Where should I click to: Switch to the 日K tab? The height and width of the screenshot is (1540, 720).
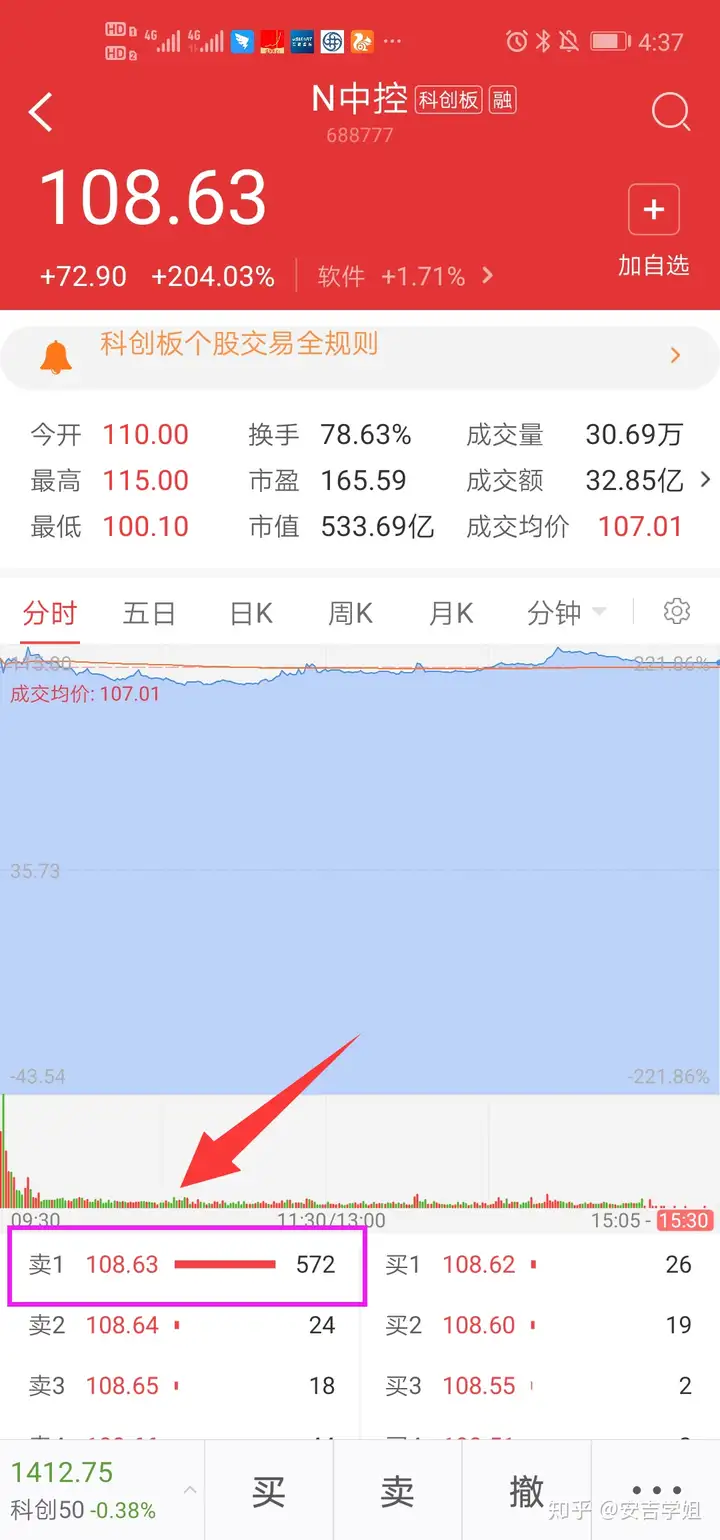click(251, 612)
